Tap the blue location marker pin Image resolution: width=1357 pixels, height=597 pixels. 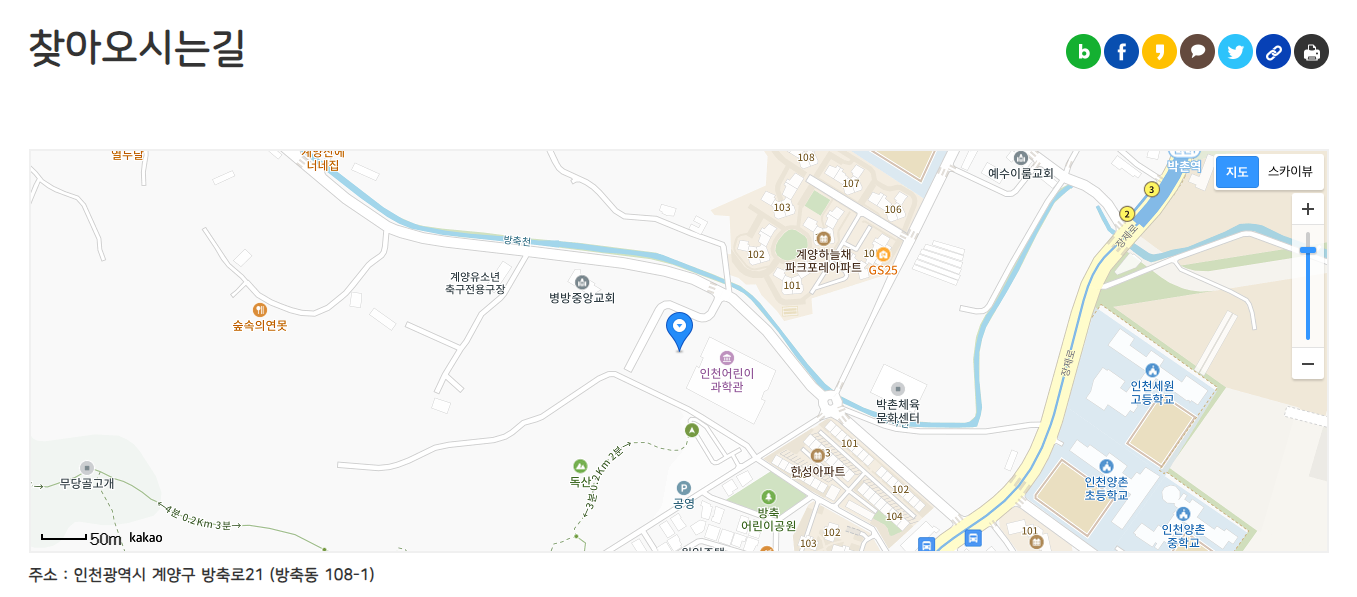click(x=680, y=329)
